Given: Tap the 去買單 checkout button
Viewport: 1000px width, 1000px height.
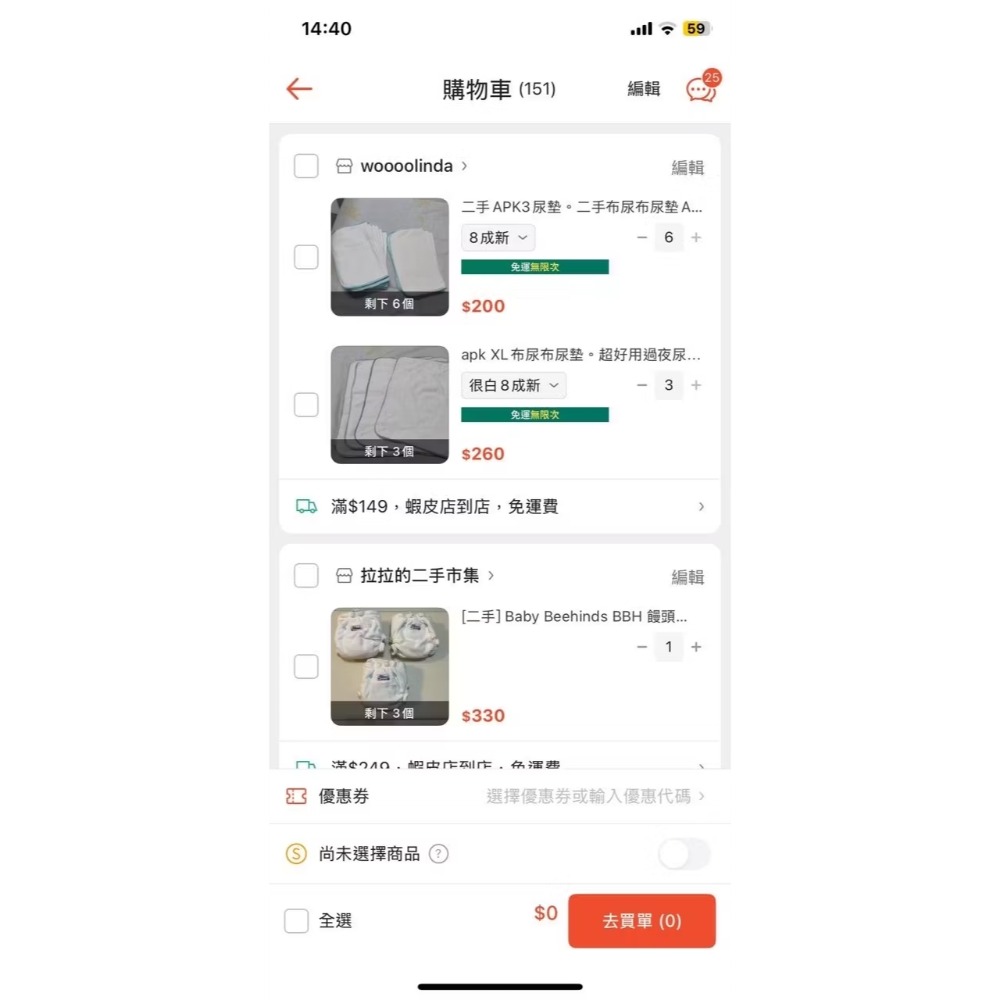Looking at the screenshot, I should coord(642,921).
